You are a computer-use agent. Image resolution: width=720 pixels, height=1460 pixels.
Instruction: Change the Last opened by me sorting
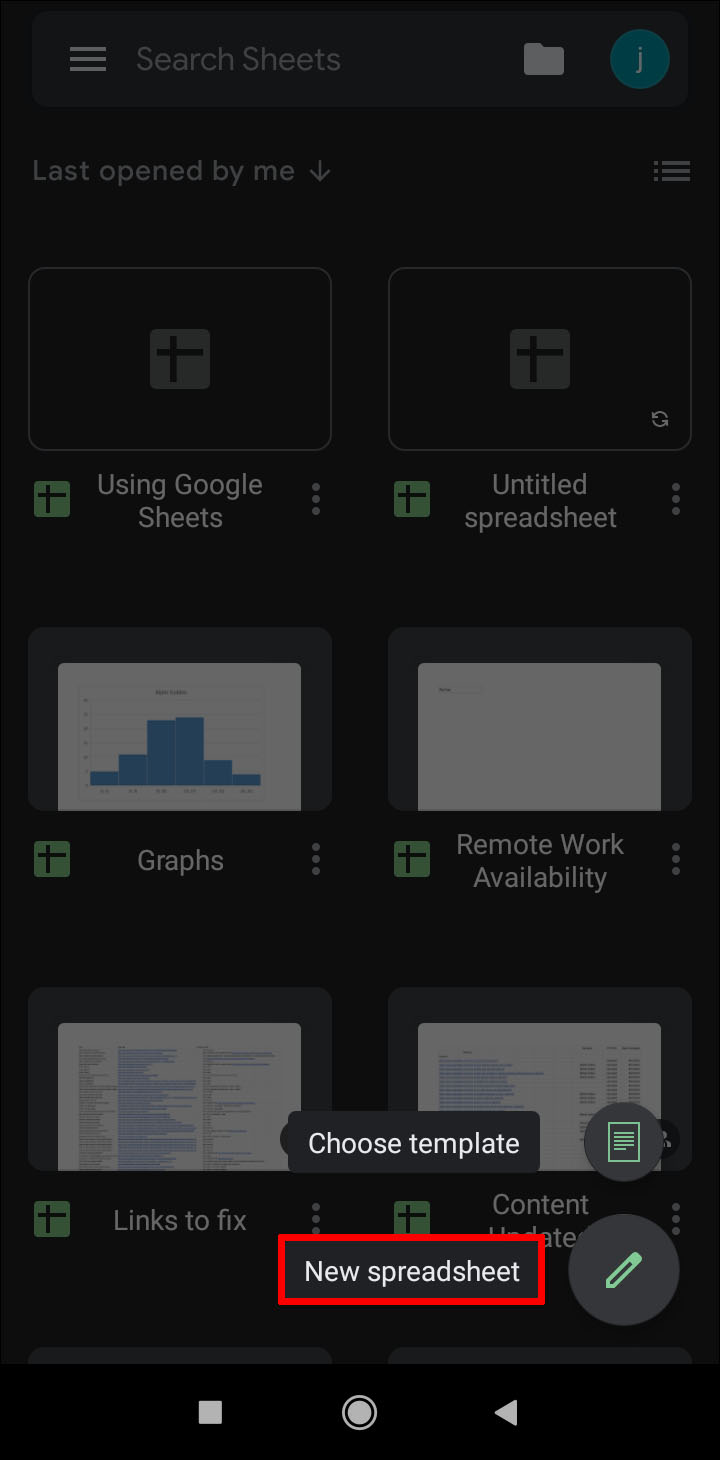pyautogui.click(x=181, y=171)
